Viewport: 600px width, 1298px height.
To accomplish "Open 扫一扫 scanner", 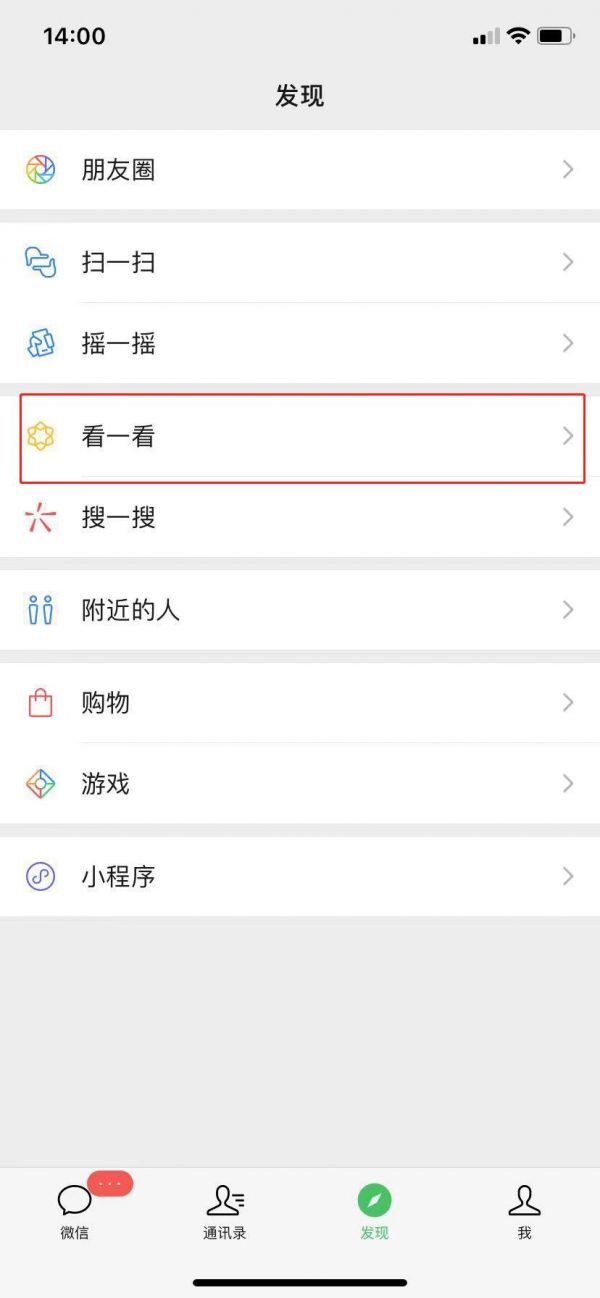I will [x=300, y=263].
